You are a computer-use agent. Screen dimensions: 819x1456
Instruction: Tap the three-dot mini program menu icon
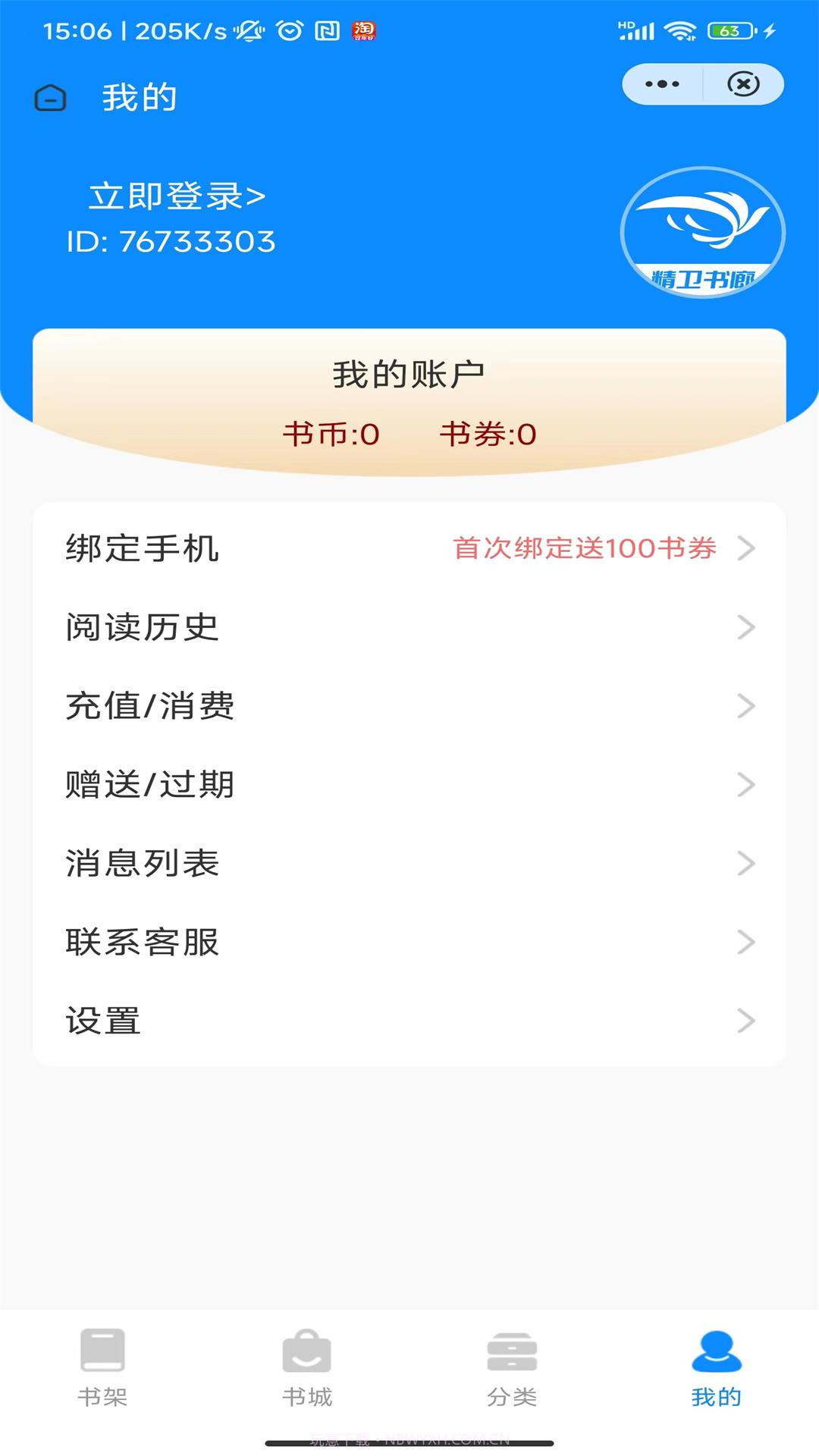pyautogui.click(x=663, y=85)
